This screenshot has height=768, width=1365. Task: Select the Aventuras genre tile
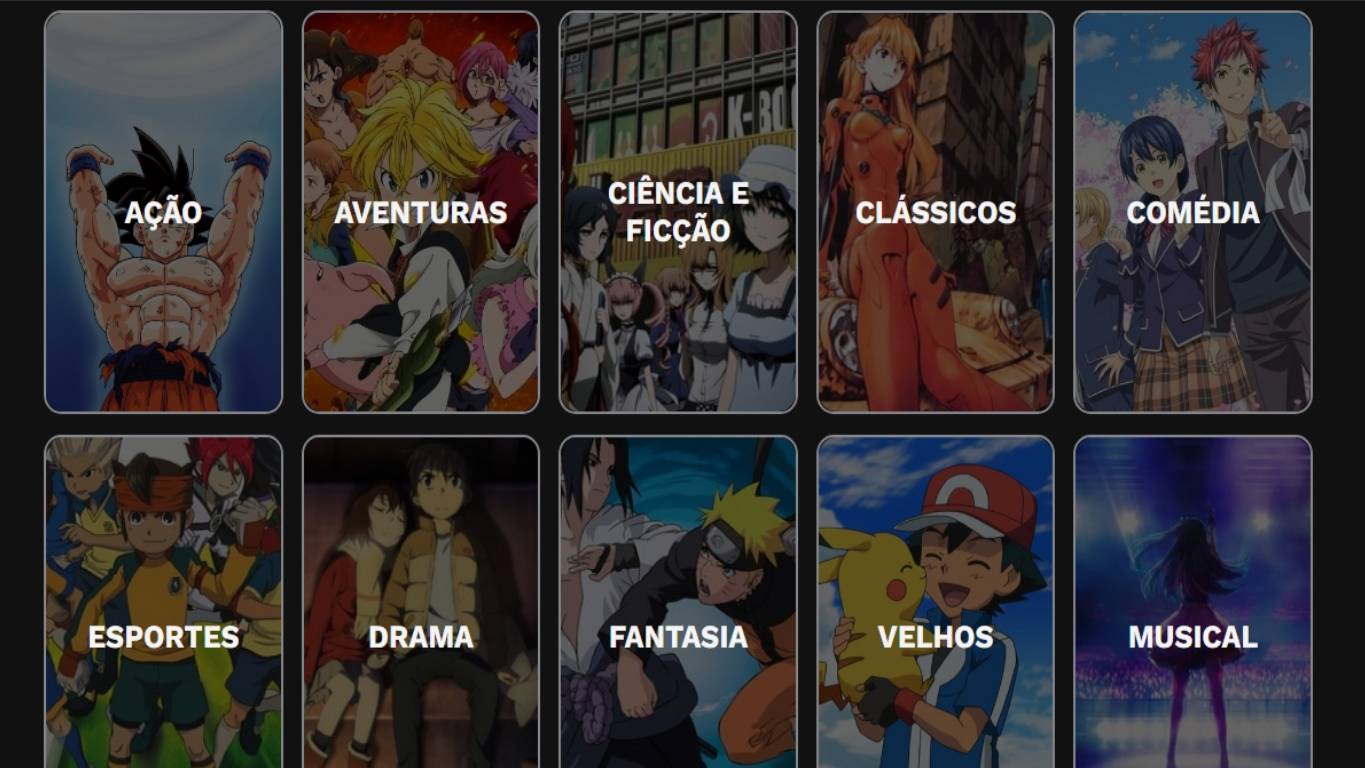[x=420, y=212]
